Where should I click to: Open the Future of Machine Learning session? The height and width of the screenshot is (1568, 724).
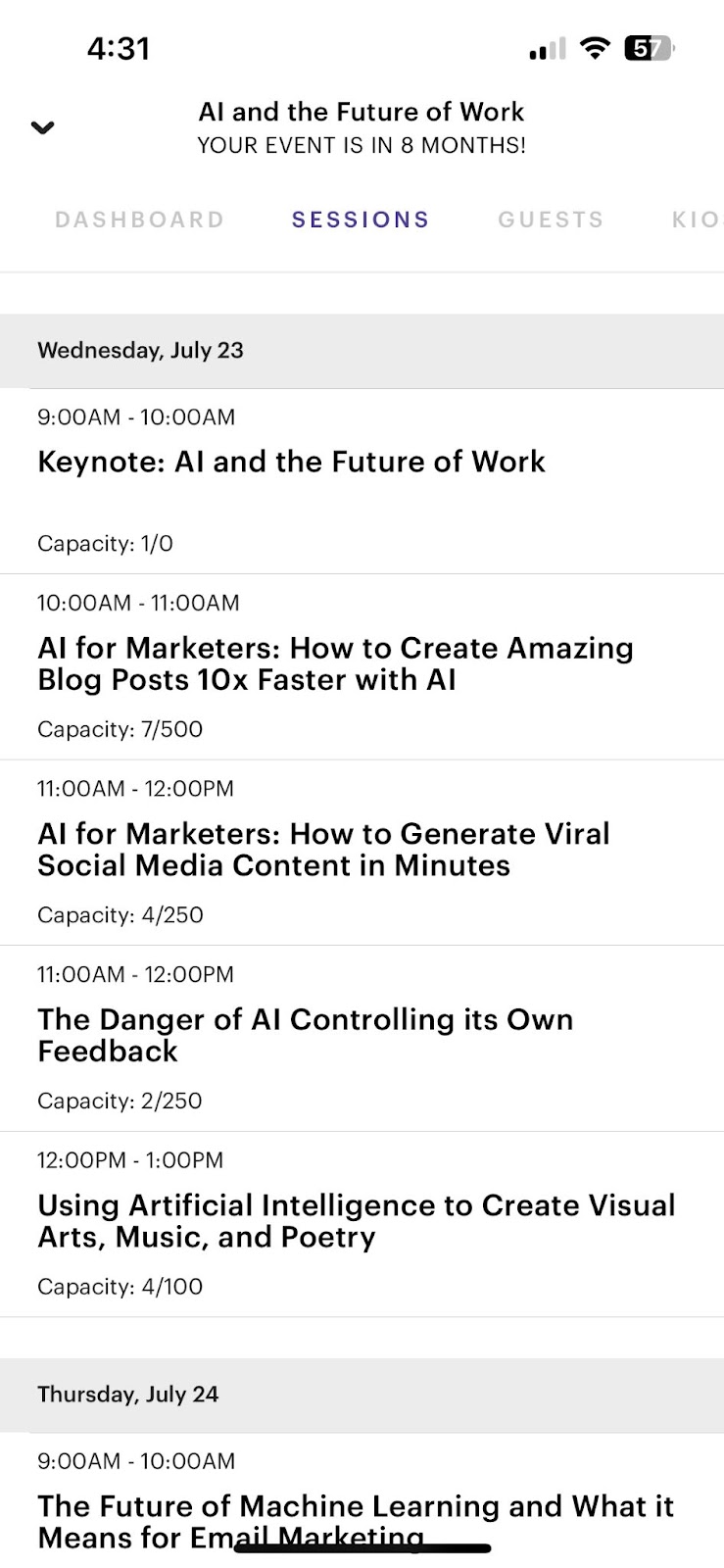coord(362,1500)
